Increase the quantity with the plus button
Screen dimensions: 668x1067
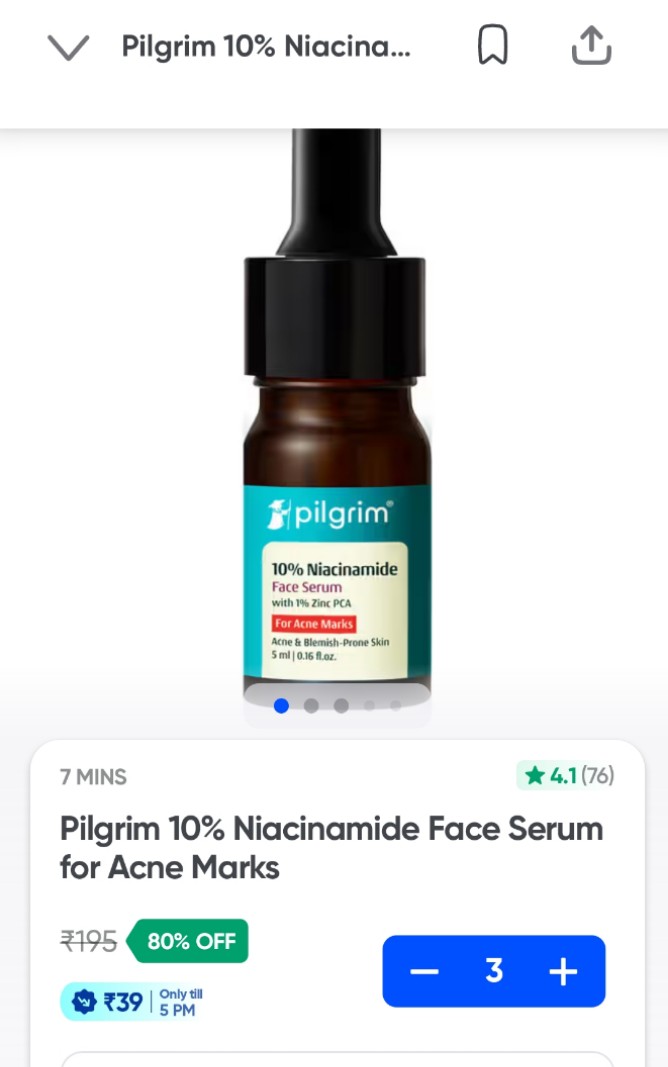coord(563,971)
